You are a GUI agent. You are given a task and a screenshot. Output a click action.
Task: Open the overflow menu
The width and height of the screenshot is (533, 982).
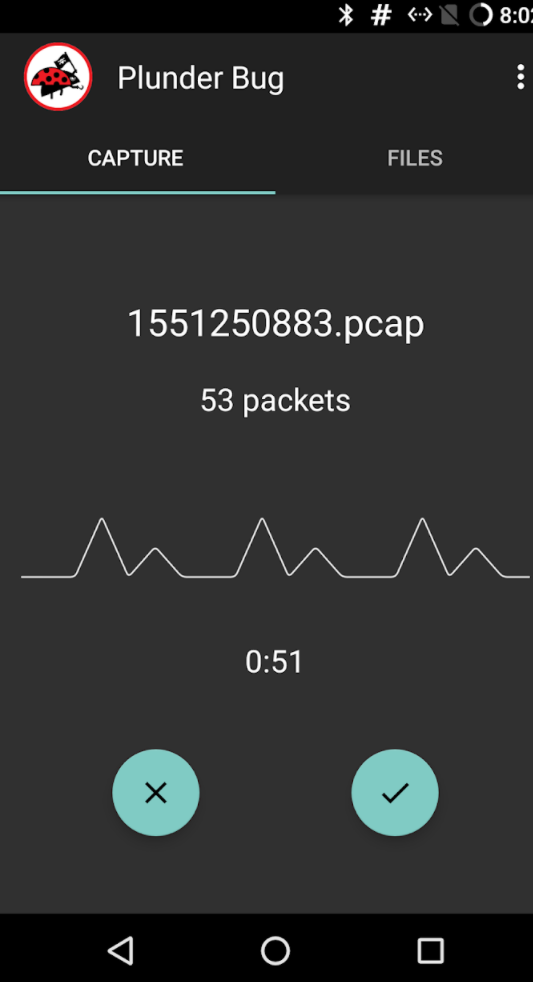(x=520, y=77)
